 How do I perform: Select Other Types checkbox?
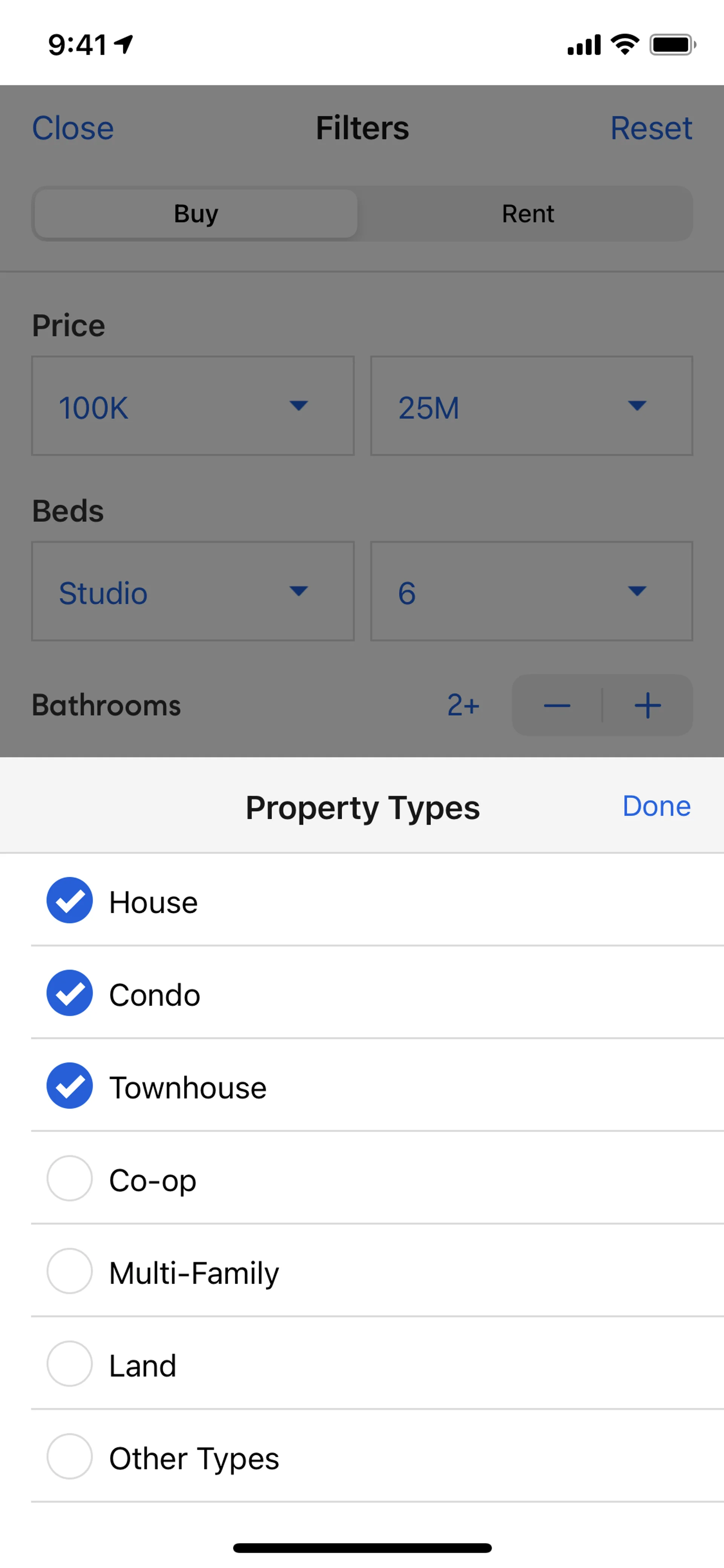pyautogui.click(x=70, y=1457)
